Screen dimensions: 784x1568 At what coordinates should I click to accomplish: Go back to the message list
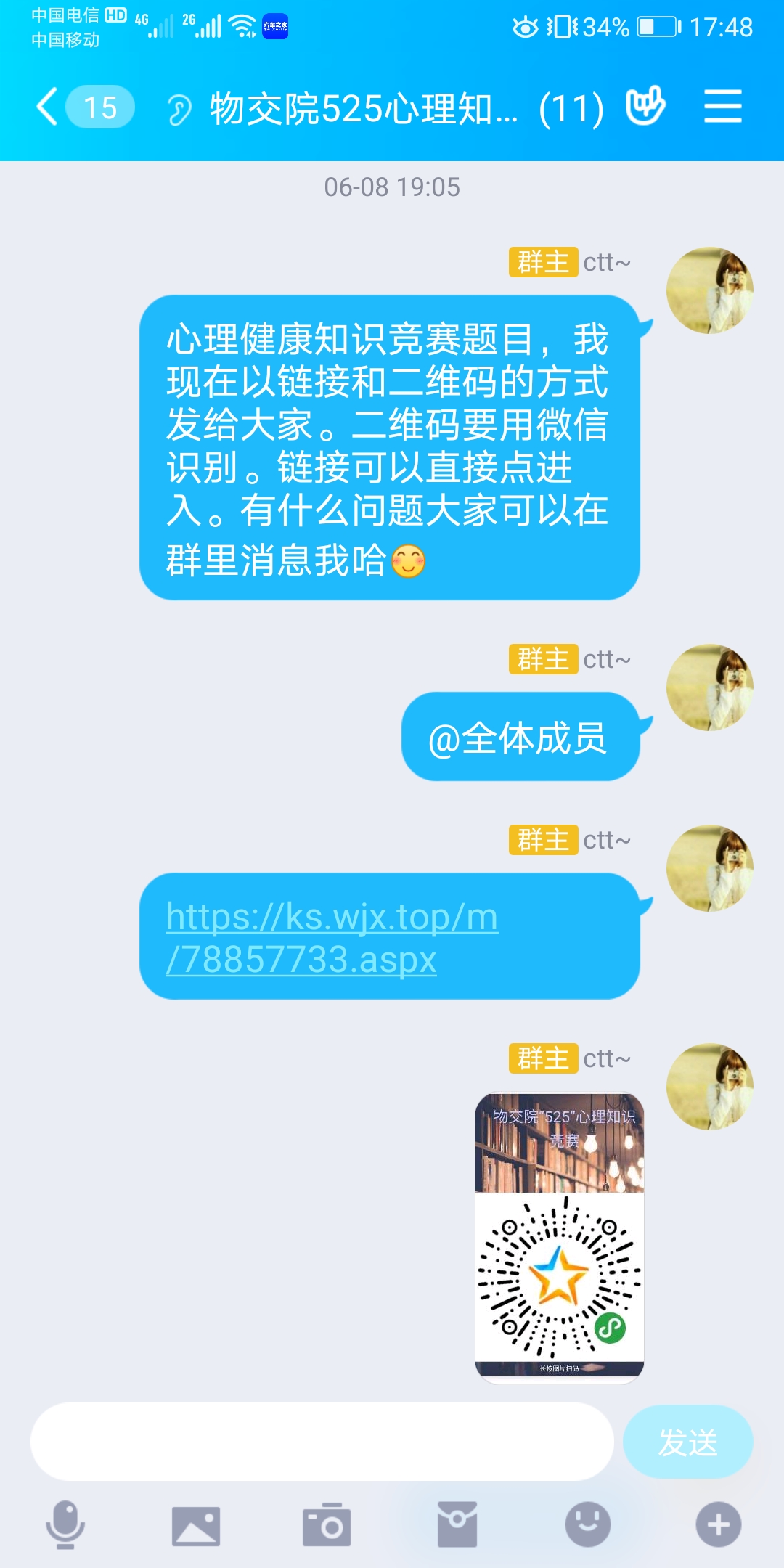pos(48,107)
